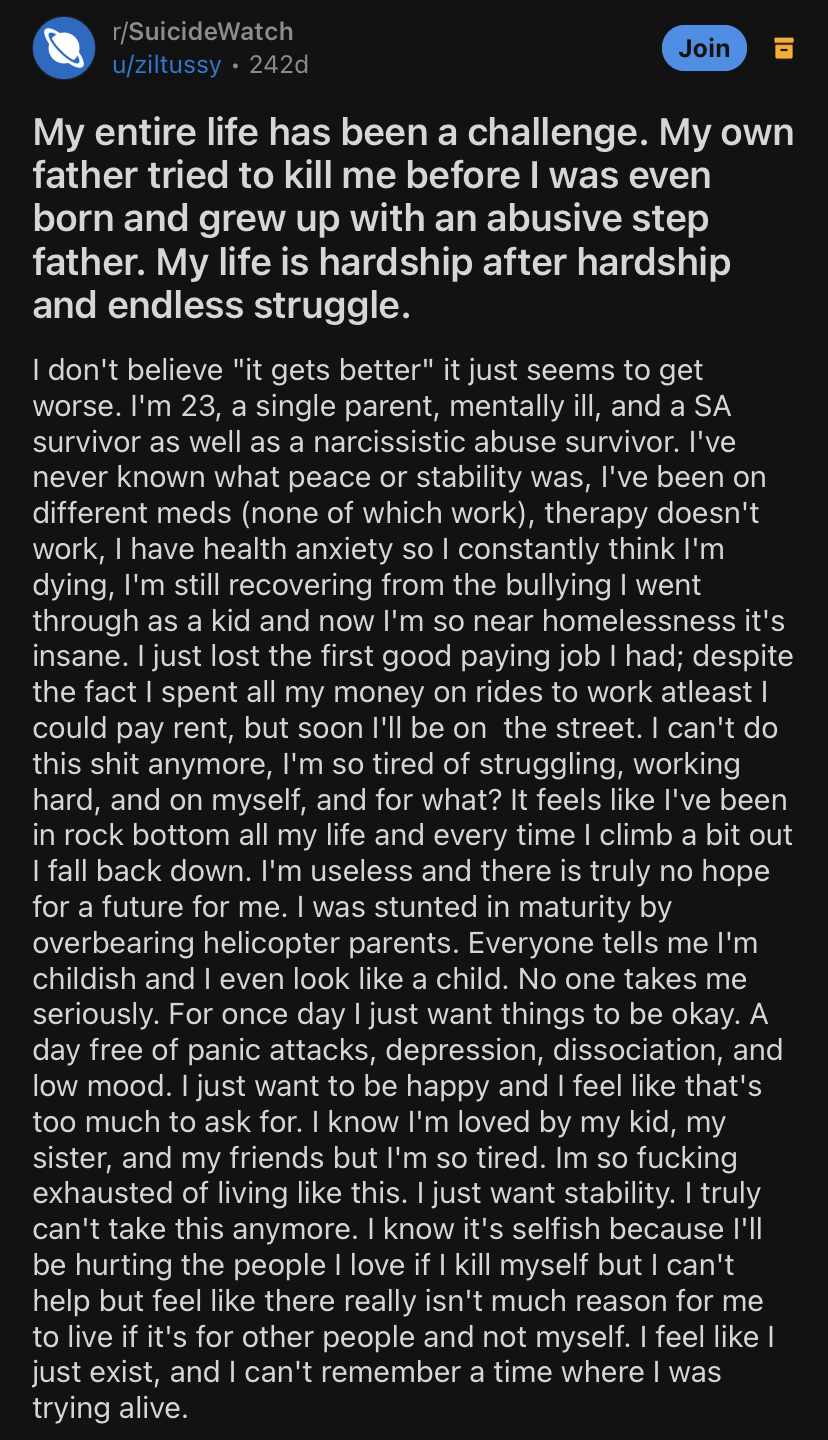The width and height of the screenshot is (828, 1440).
Task: Open the u/ziltussy profile
Action: click(166, 65)
